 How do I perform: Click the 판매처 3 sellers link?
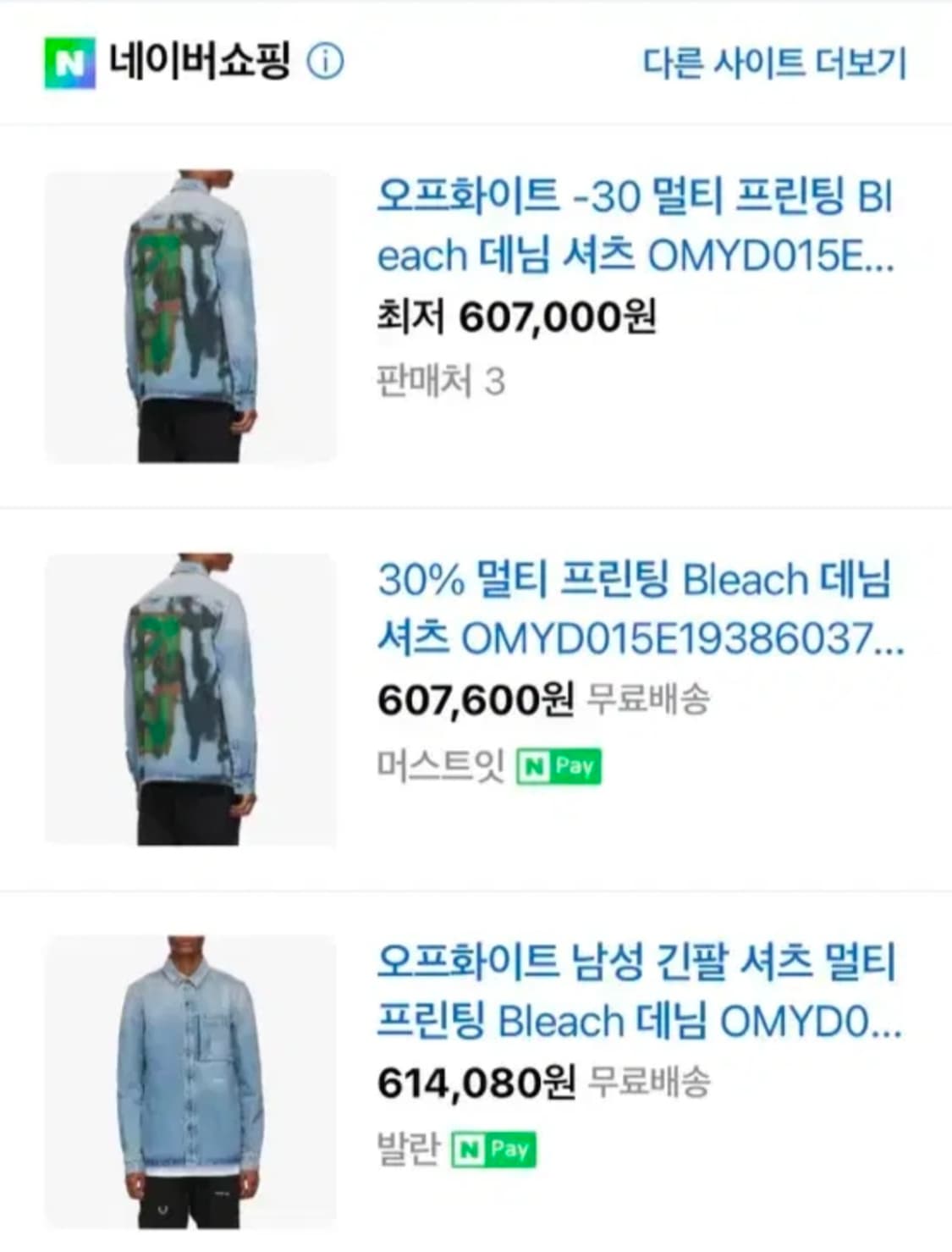click(x=440, y=381)
